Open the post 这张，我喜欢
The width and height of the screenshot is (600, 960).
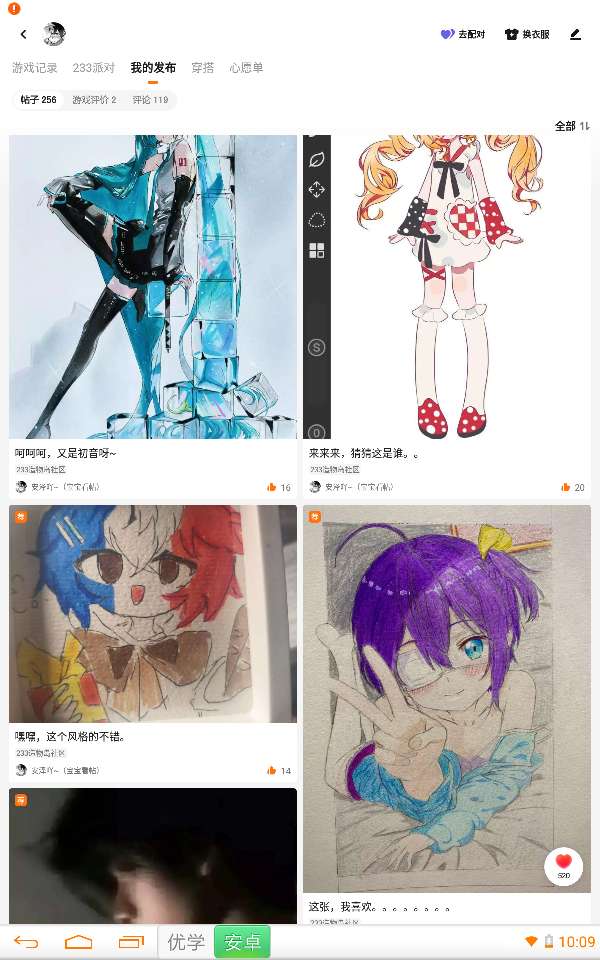pos(380,906)
